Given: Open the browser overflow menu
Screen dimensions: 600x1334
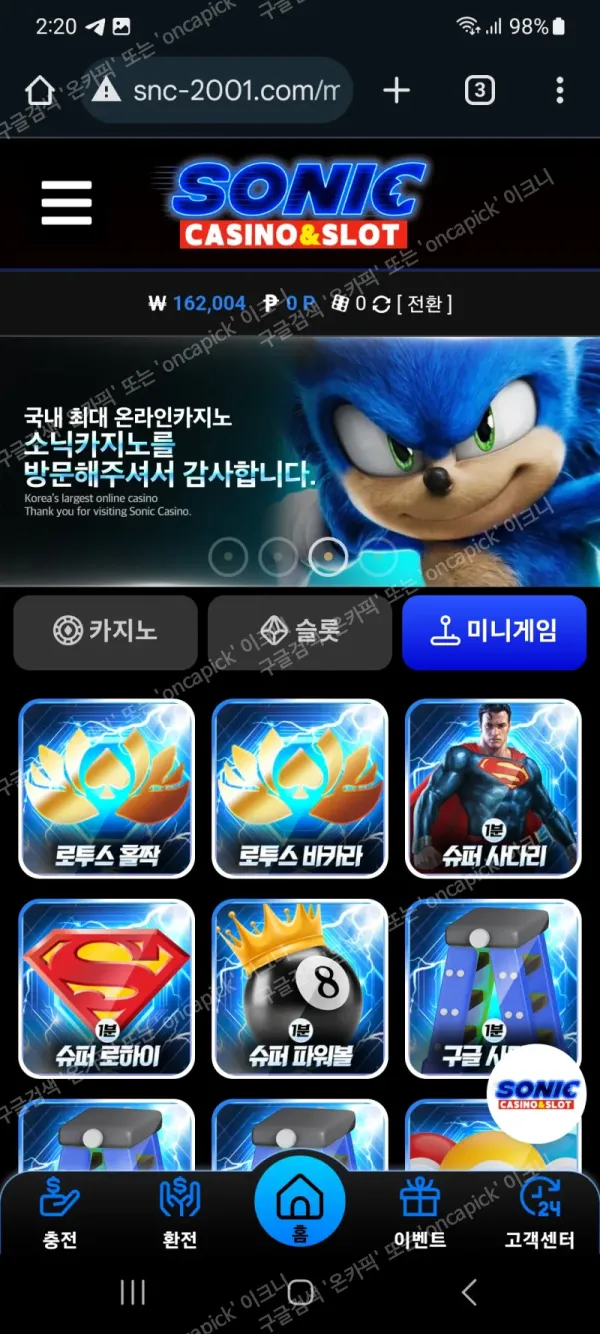Looking at the screenshot, I should (x=559, y=91).
